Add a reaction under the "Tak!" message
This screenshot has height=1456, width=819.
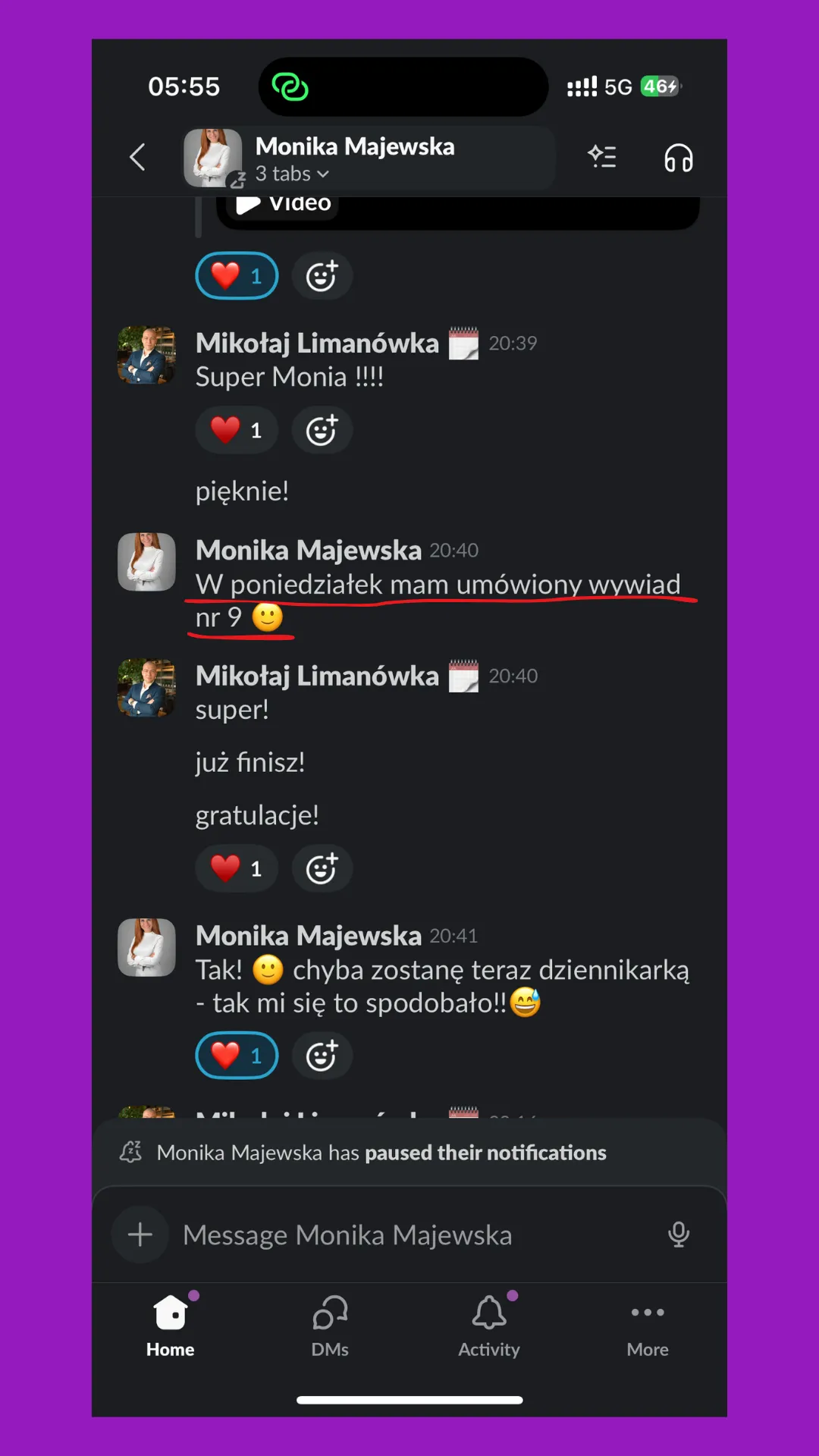coord(322,1056)
